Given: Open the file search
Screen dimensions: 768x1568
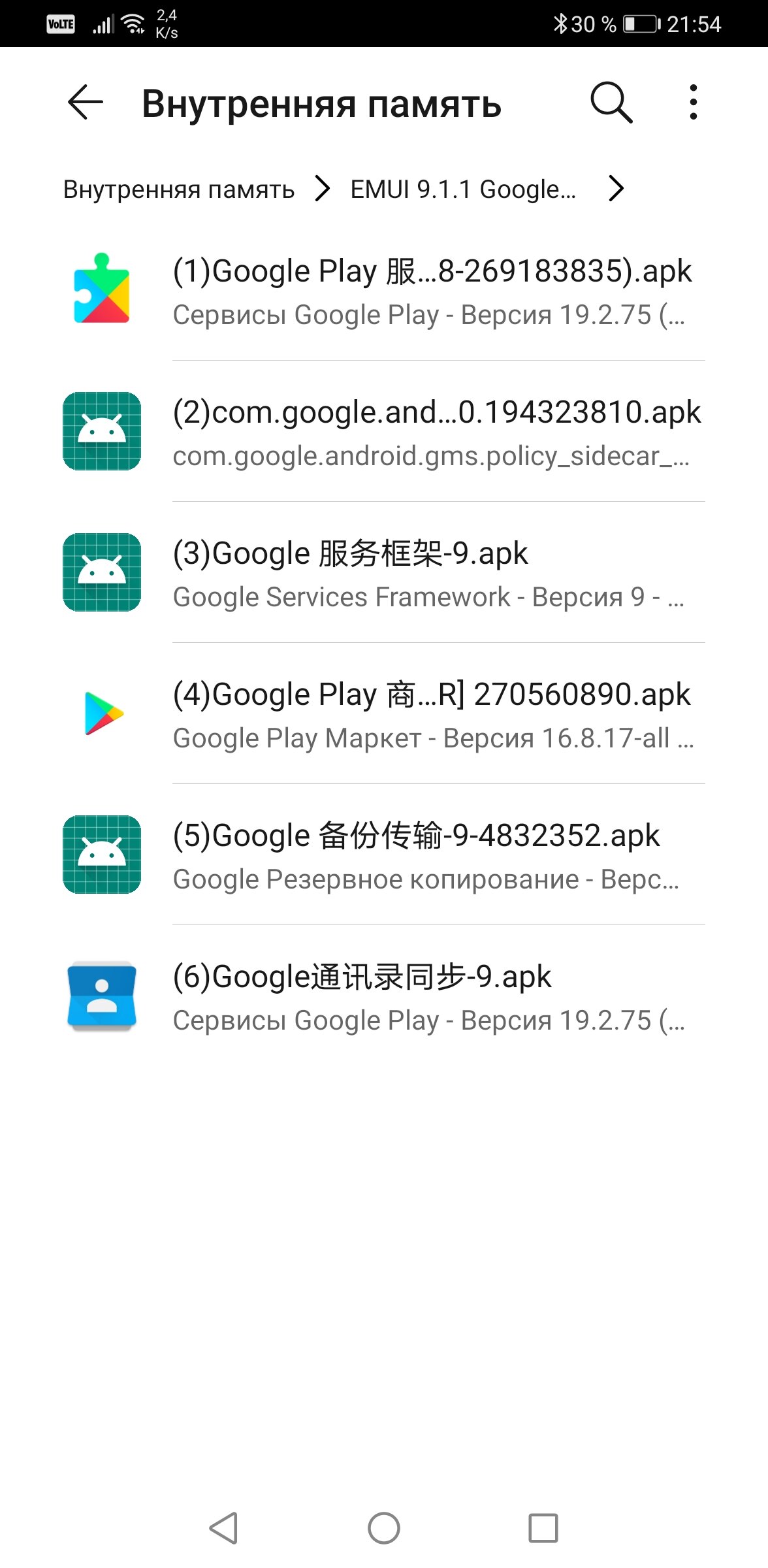Looking at the screenshot, I should click(611, 103).
